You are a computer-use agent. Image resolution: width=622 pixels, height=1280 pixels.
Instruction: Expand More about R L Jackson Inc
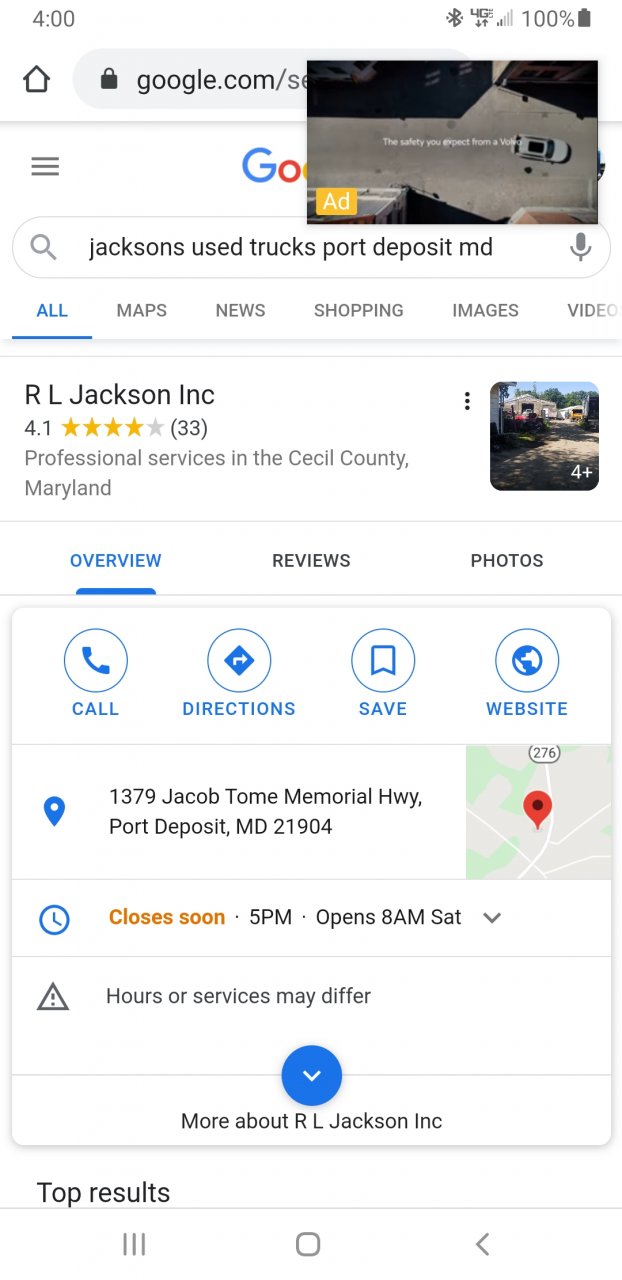point(311,1076)
